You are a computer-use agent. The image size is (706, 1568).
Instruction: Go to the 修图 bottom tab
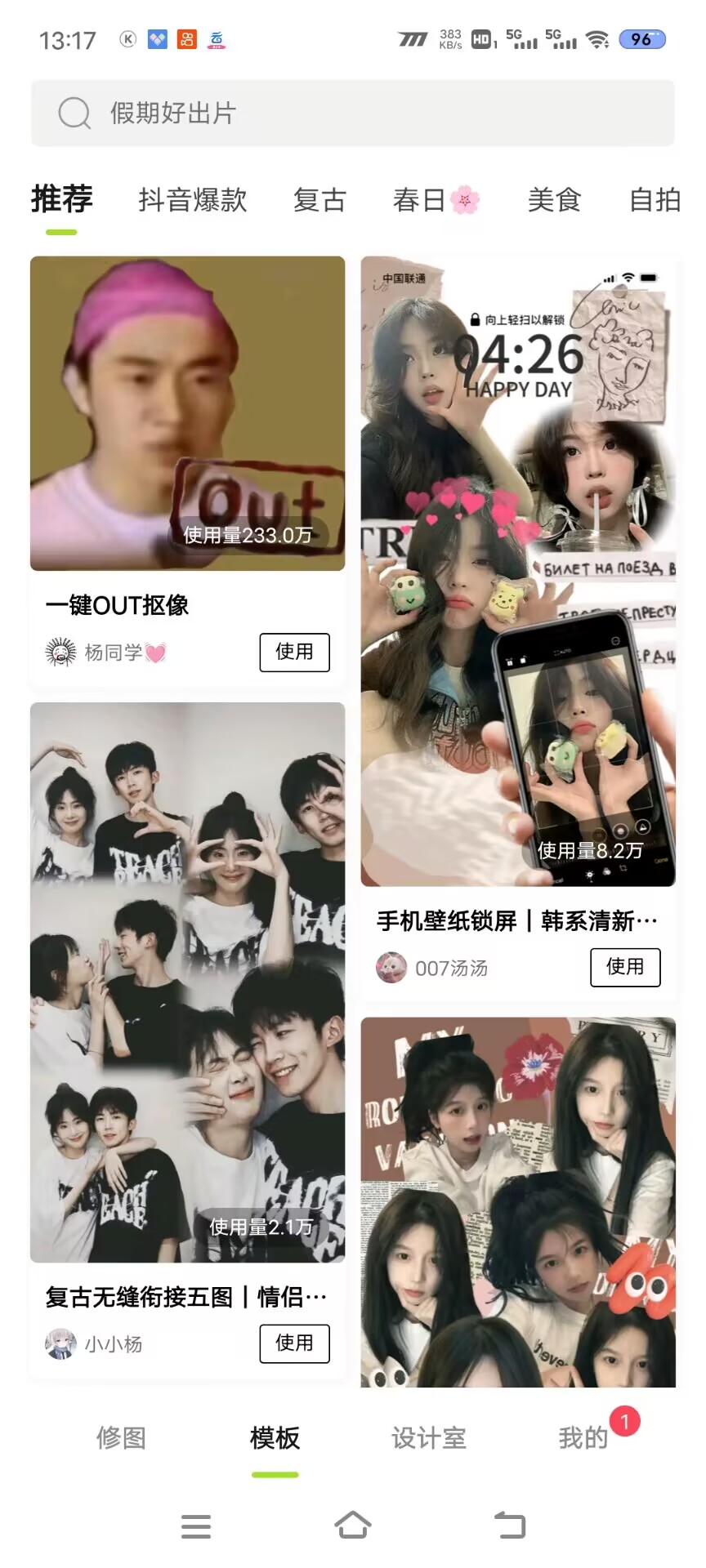[121, 1437]
